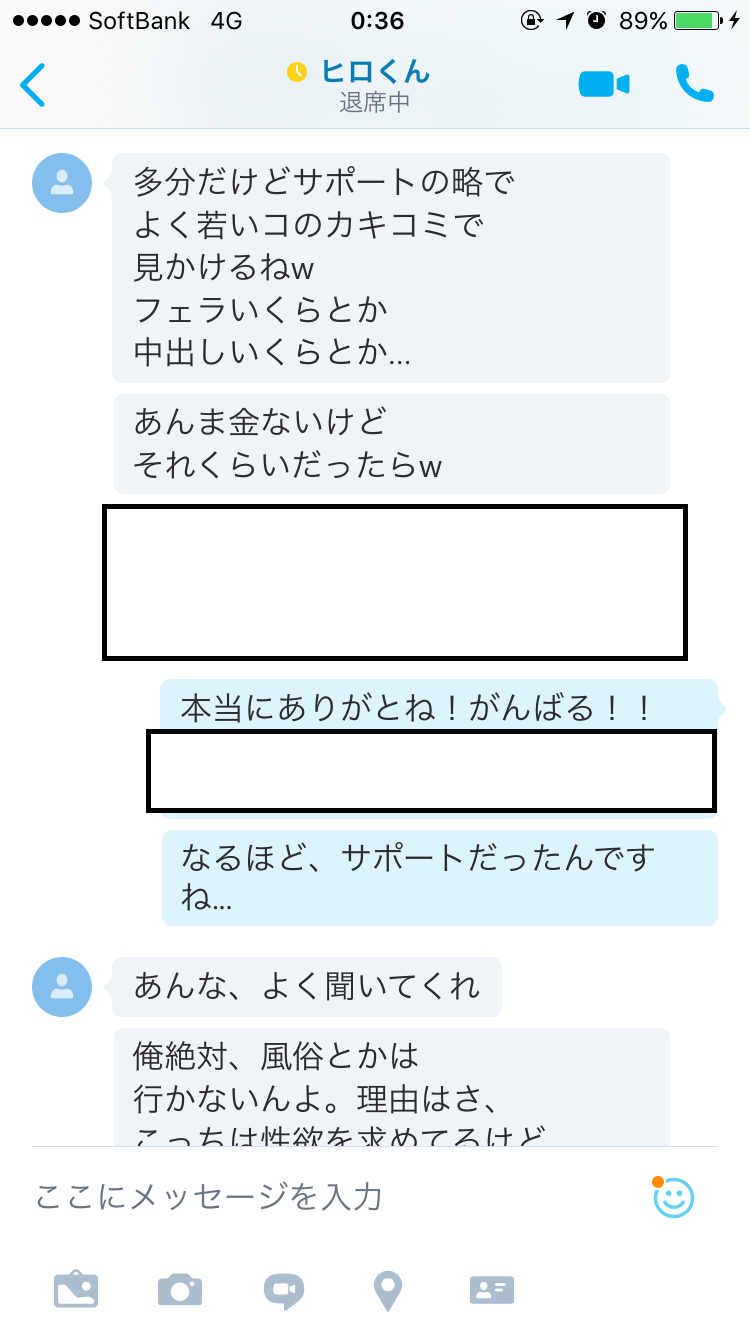Open the avatar beside the サポートの略で message
The height and width of the screenshot is (1334, 750).
point(62,183)
